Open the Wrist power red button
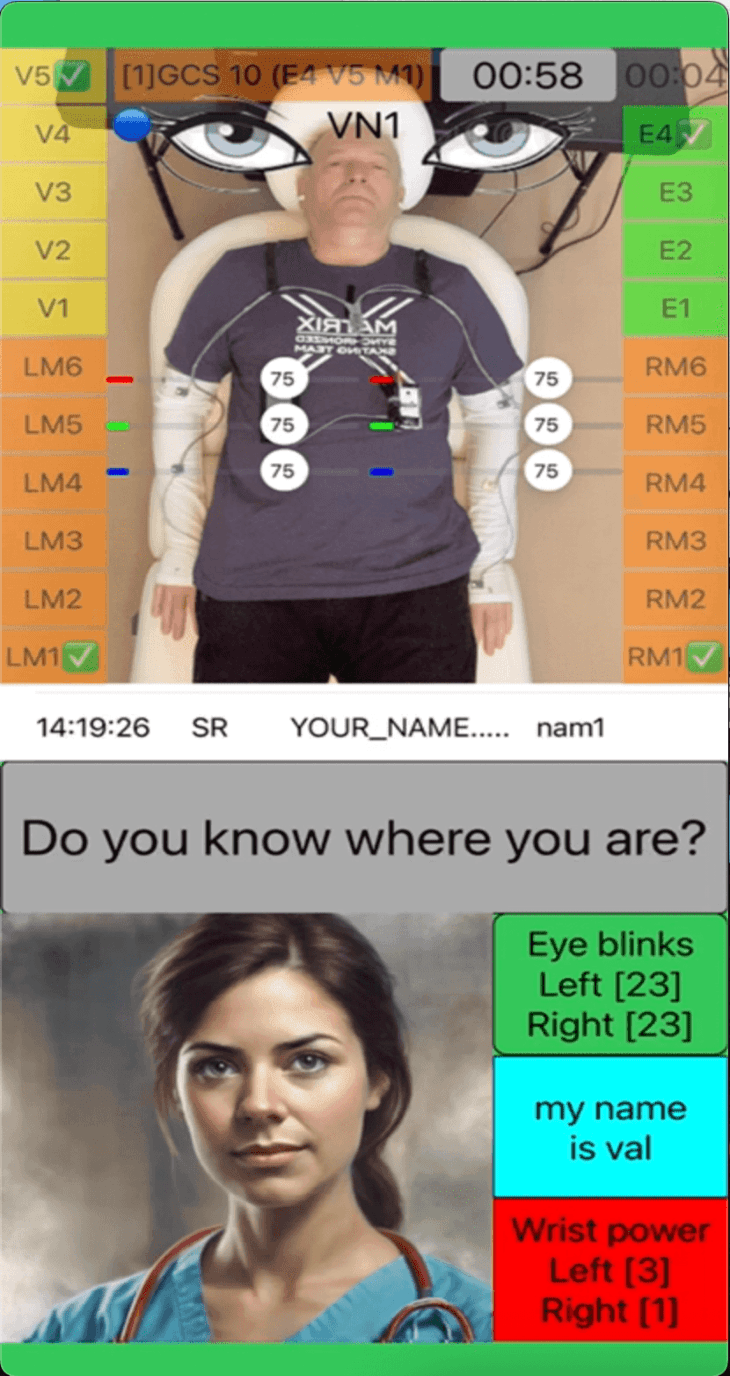Screen dimensions: 730x1376 tap(610, 1269)
